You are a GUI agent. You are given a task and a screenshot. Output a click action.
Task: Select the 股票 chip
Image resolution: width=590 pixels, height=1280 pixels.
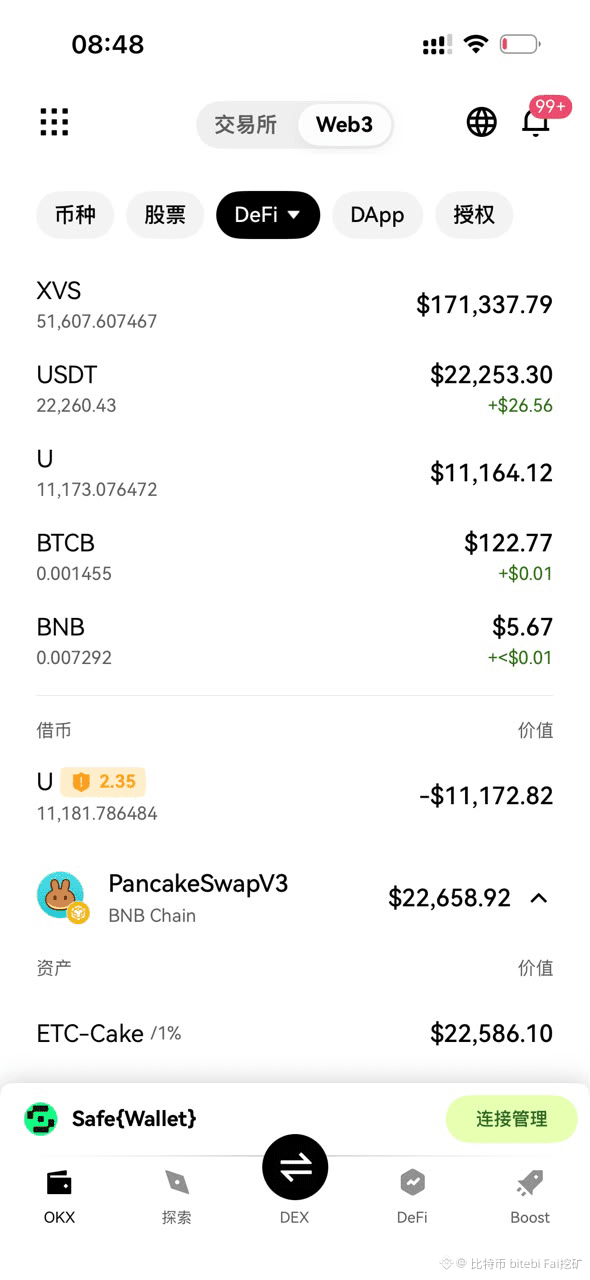click(x=165, y=215)
